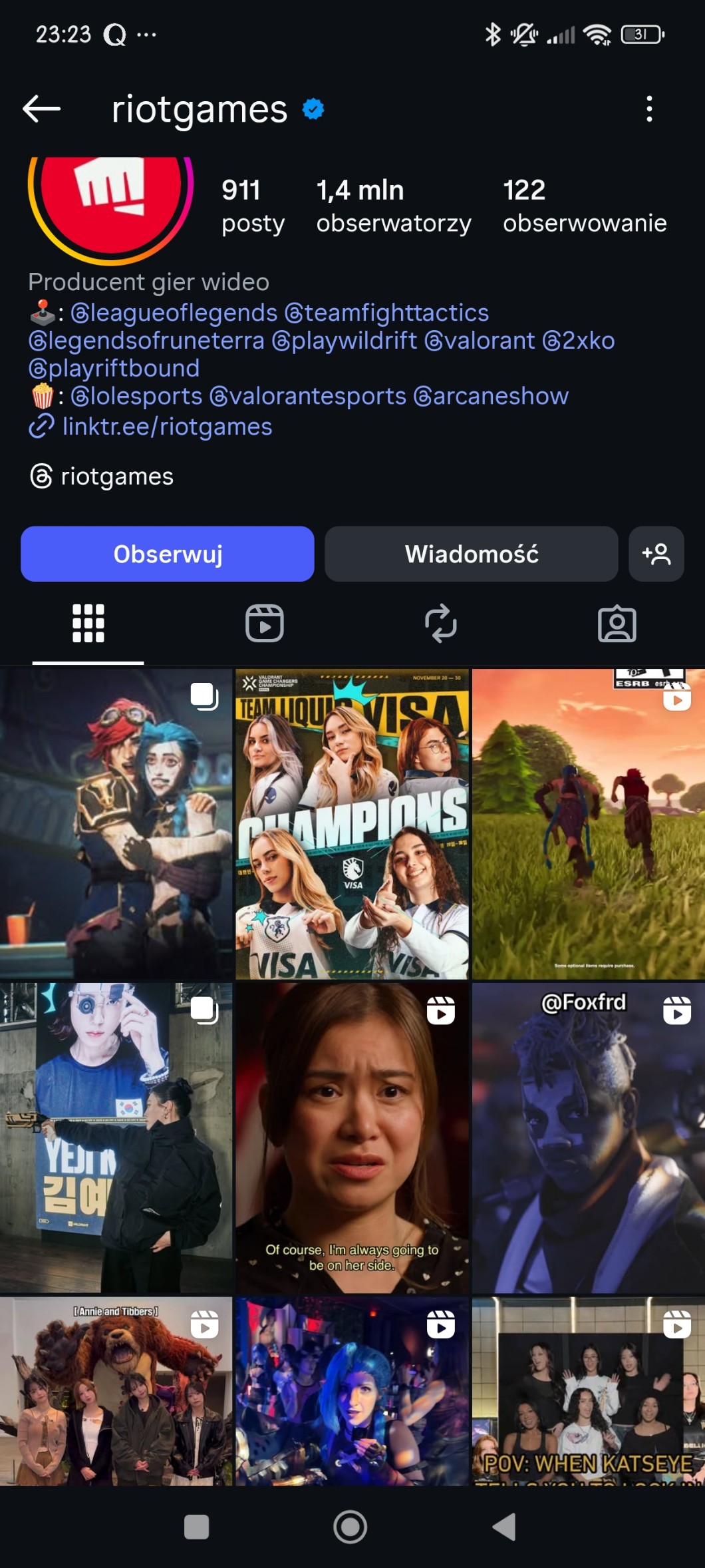Switch to the Reels tab
The image size is (705, 1568).
tap(265, 624)
